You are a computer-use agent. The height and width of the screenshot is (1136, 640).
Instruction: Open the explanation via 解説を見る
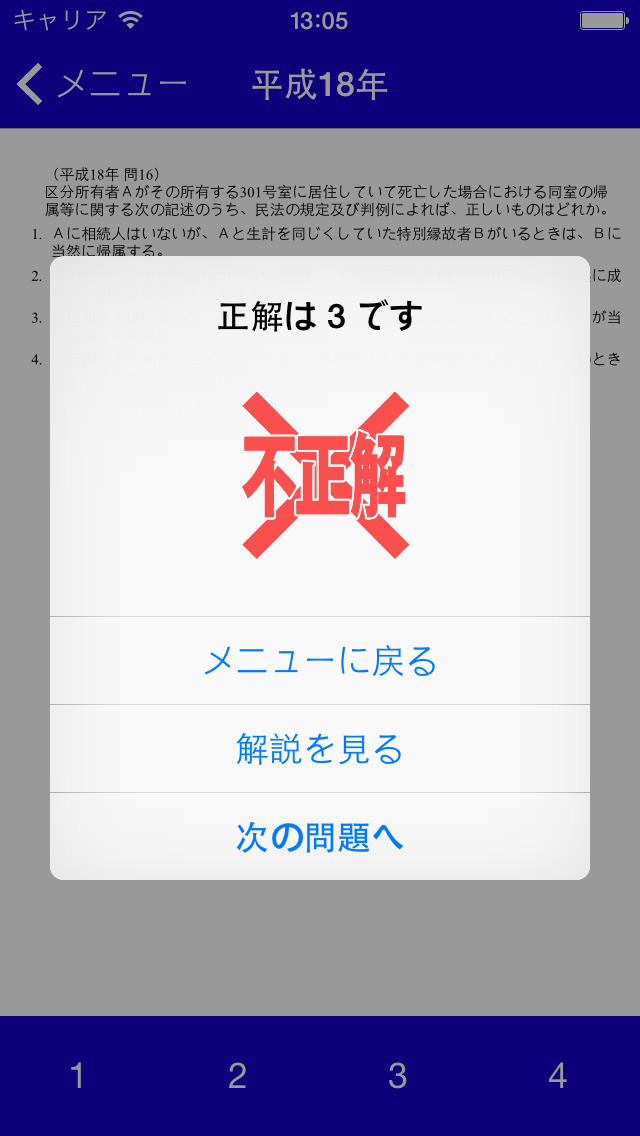click(320, 749)
